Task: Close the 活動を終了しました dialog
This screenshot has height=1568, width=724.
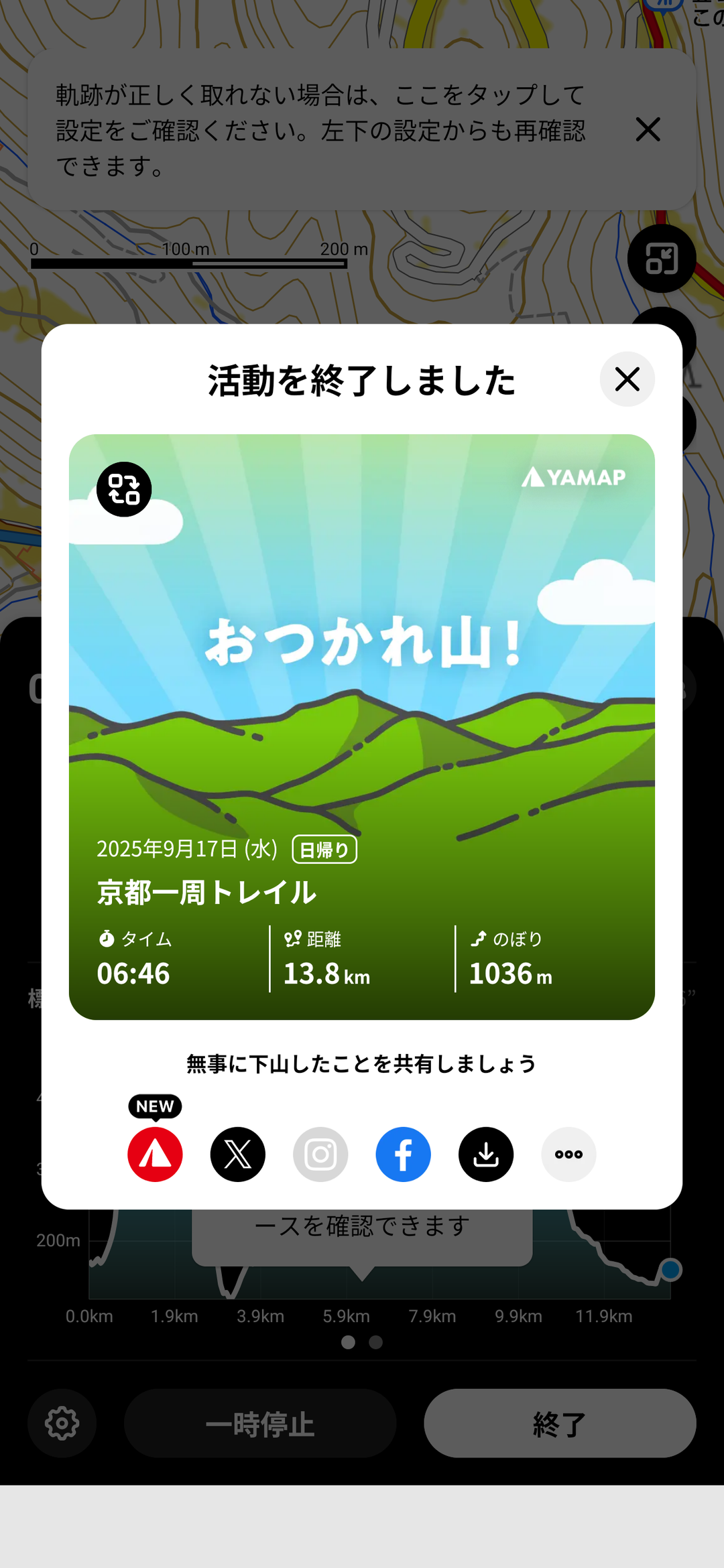Action: [627, 379]
